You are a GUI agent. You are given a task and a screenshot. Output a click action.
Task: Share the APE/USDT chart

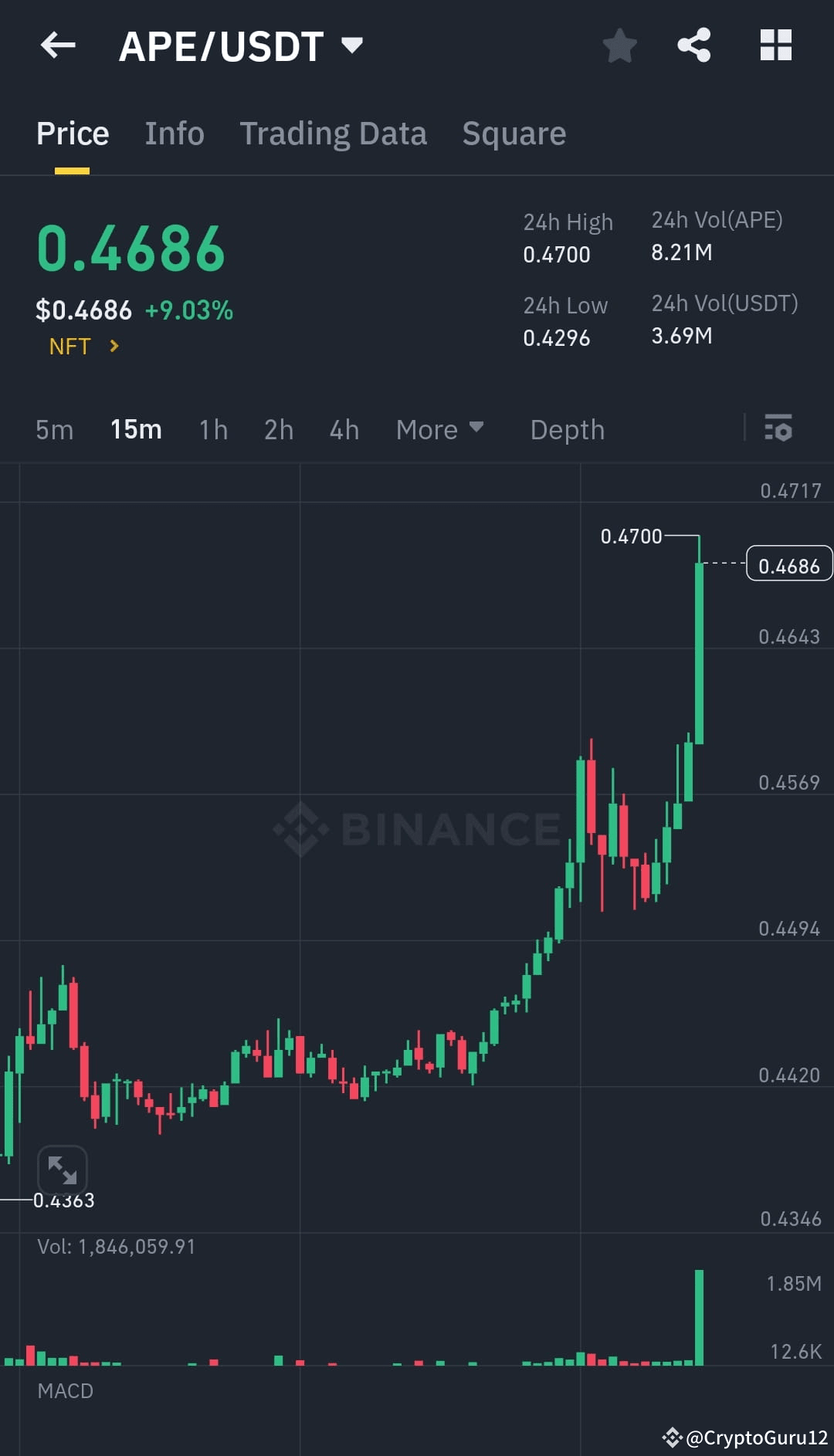point(693,46)
